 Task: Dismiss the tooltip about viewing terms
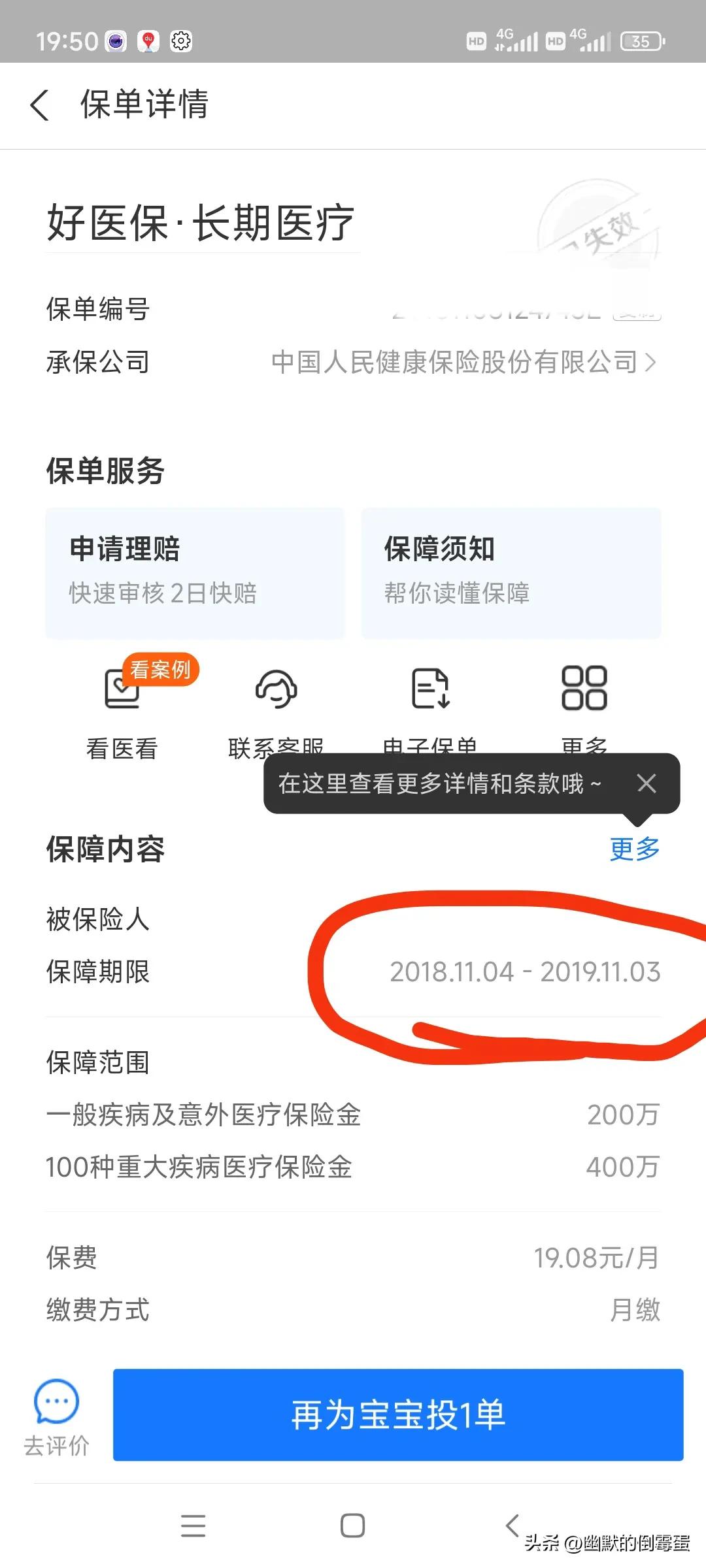click(647, 783)
